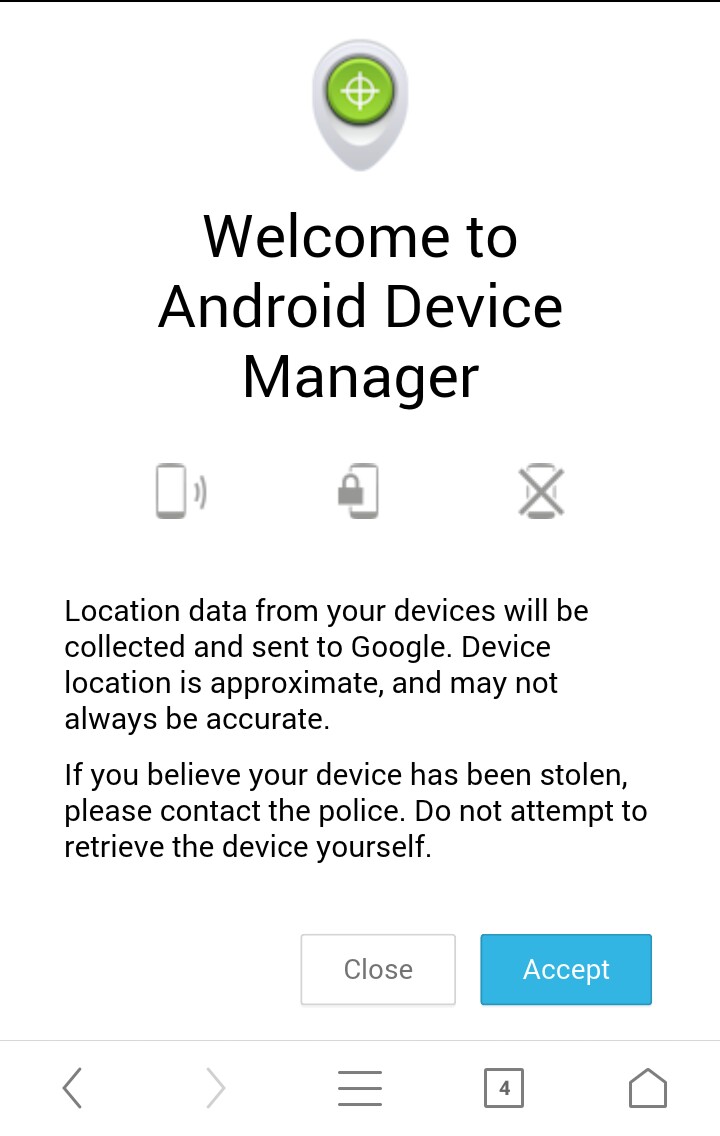Go to the browser home page
Viewport: 720px width, 1136px height.
click(x=647, y=1088)
